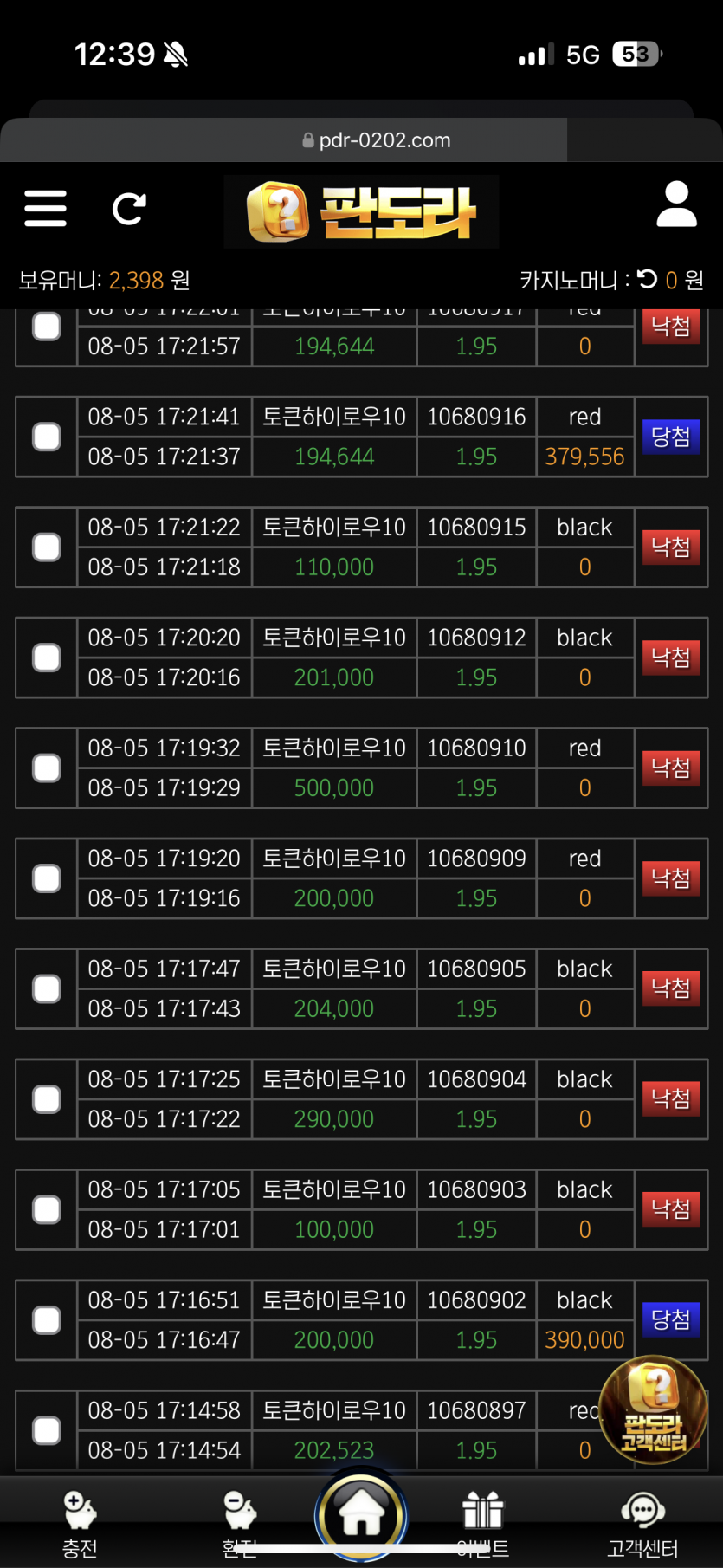Open the 고객센터 tab
The height and width of the screenshot is (1568, 723).
coord(642,1525)
